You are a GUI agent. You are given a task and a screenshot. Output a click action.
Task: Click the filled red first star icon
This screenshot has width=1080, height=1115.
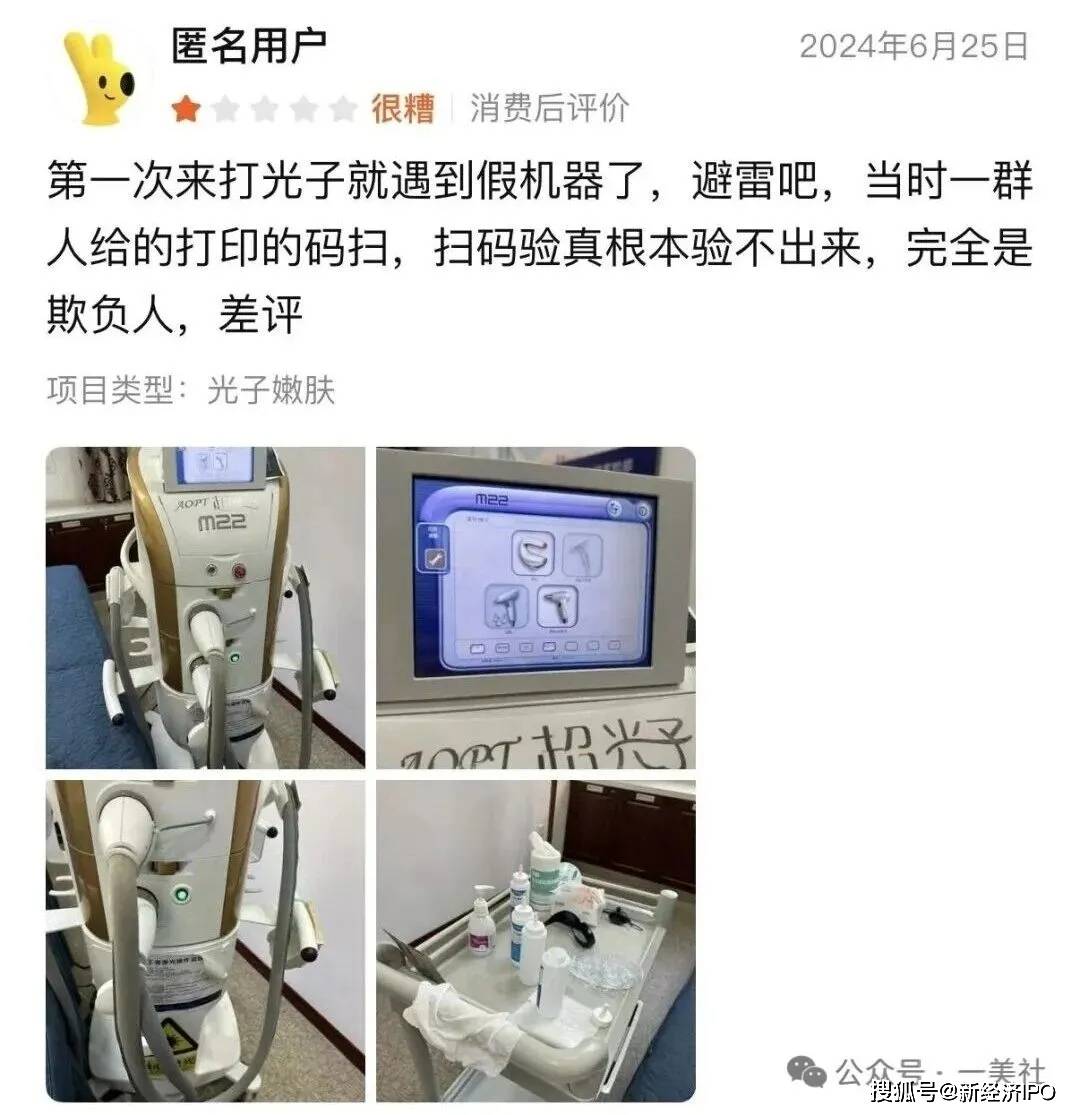tap(186, 107)
